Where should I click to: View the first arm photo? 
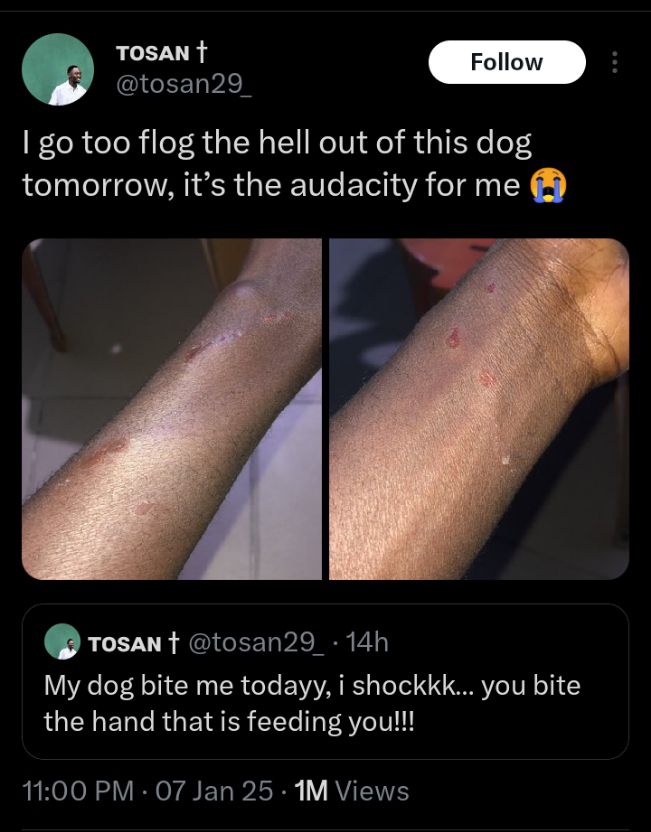point(171,408)
